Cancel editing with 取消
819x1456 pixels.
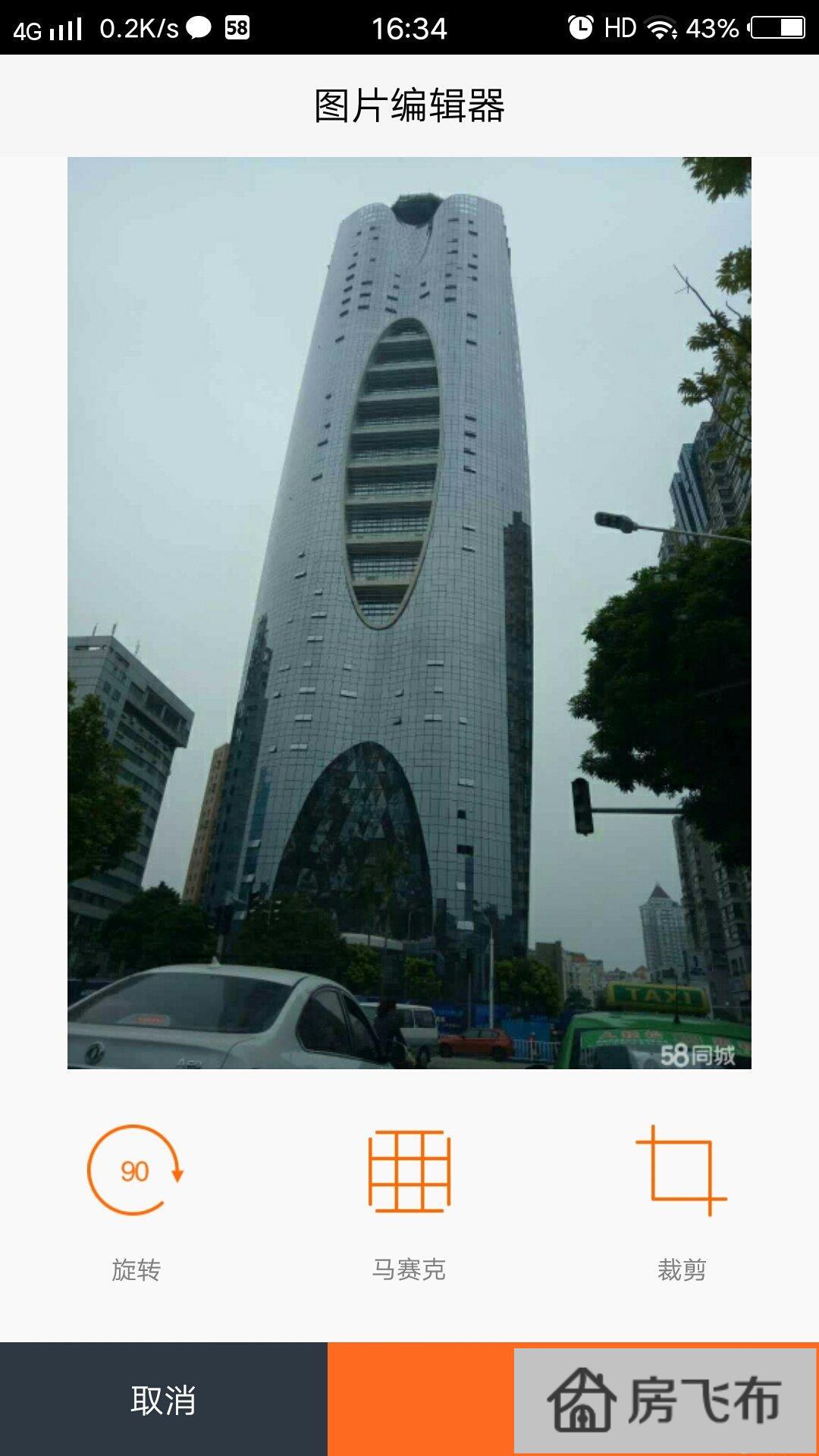(x=163, y=1400)
